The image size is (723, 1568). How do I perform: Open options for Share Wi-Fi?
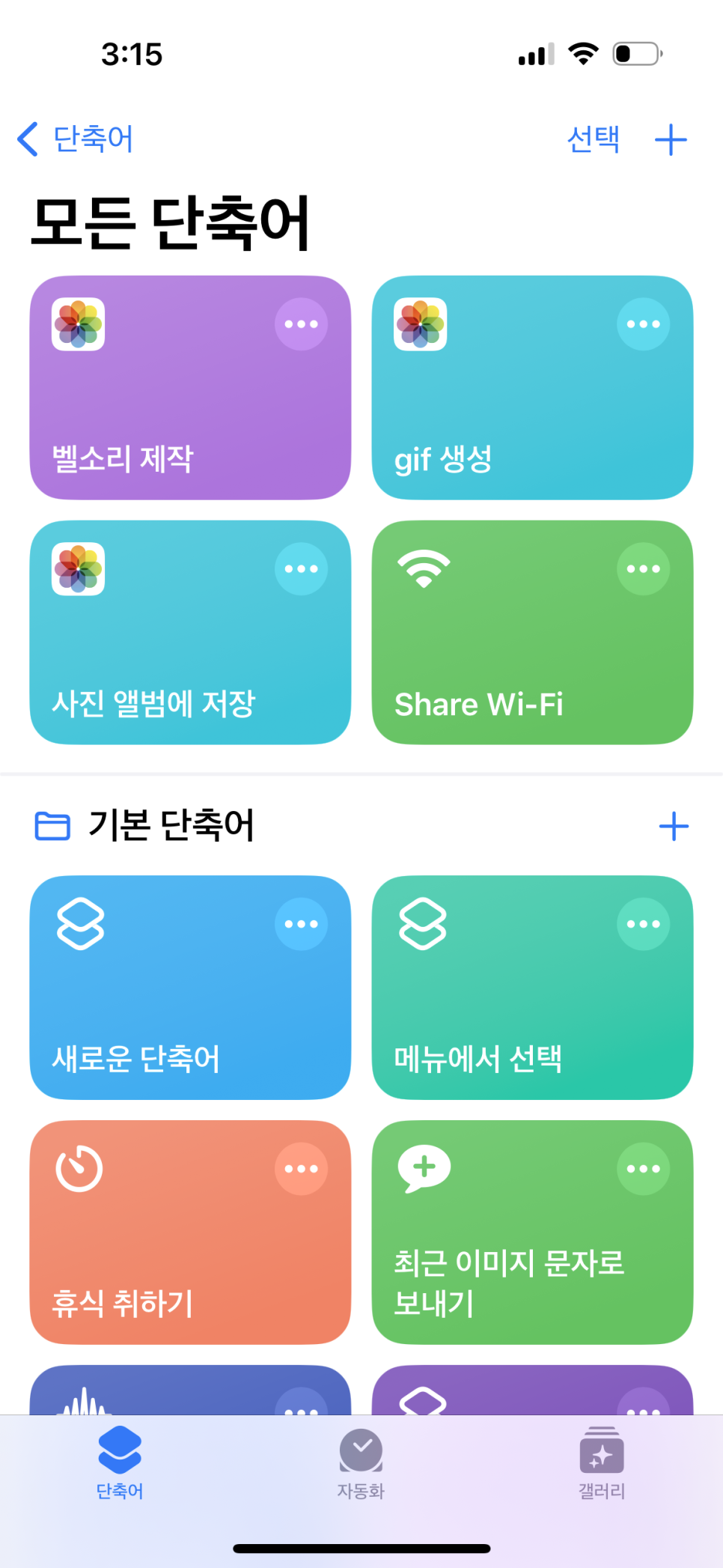tap(643, 569)
